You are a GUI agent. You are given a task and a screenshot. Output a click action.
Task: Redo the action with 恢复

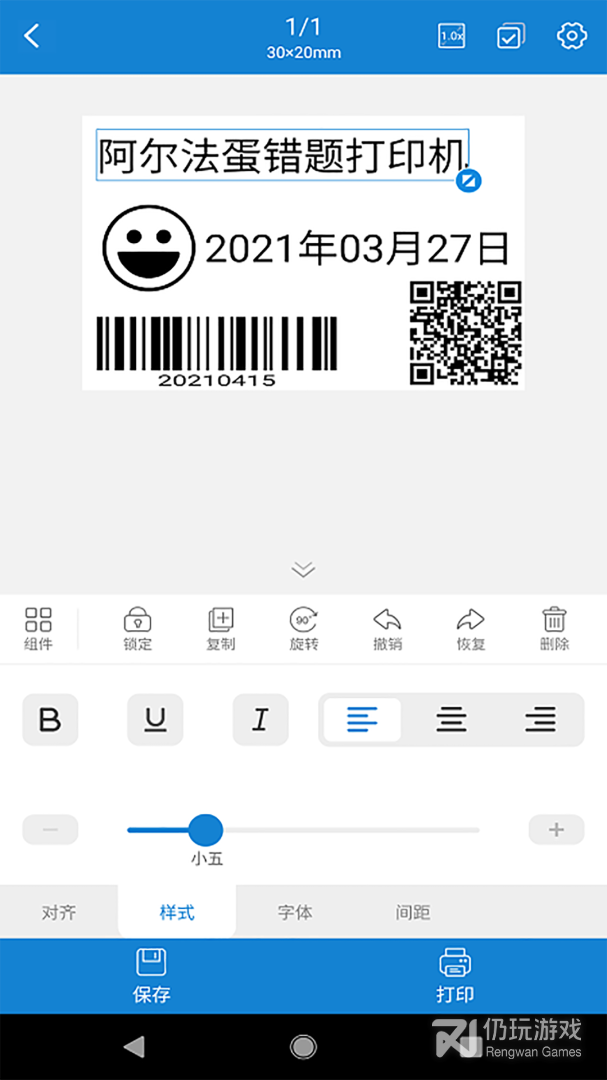(470, 629)
